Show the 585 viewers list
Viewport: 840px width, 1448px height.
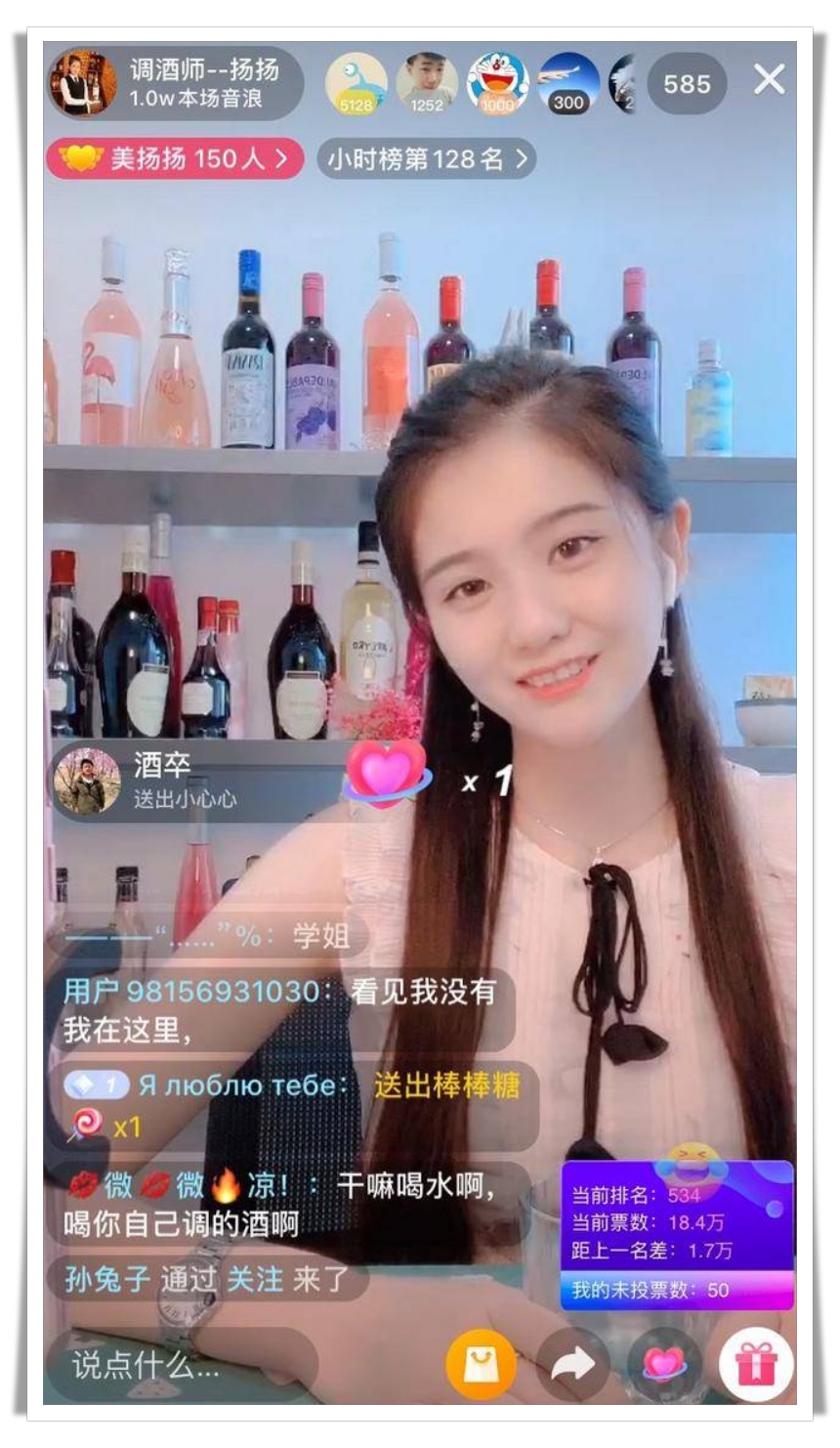(x=687, y=84)
